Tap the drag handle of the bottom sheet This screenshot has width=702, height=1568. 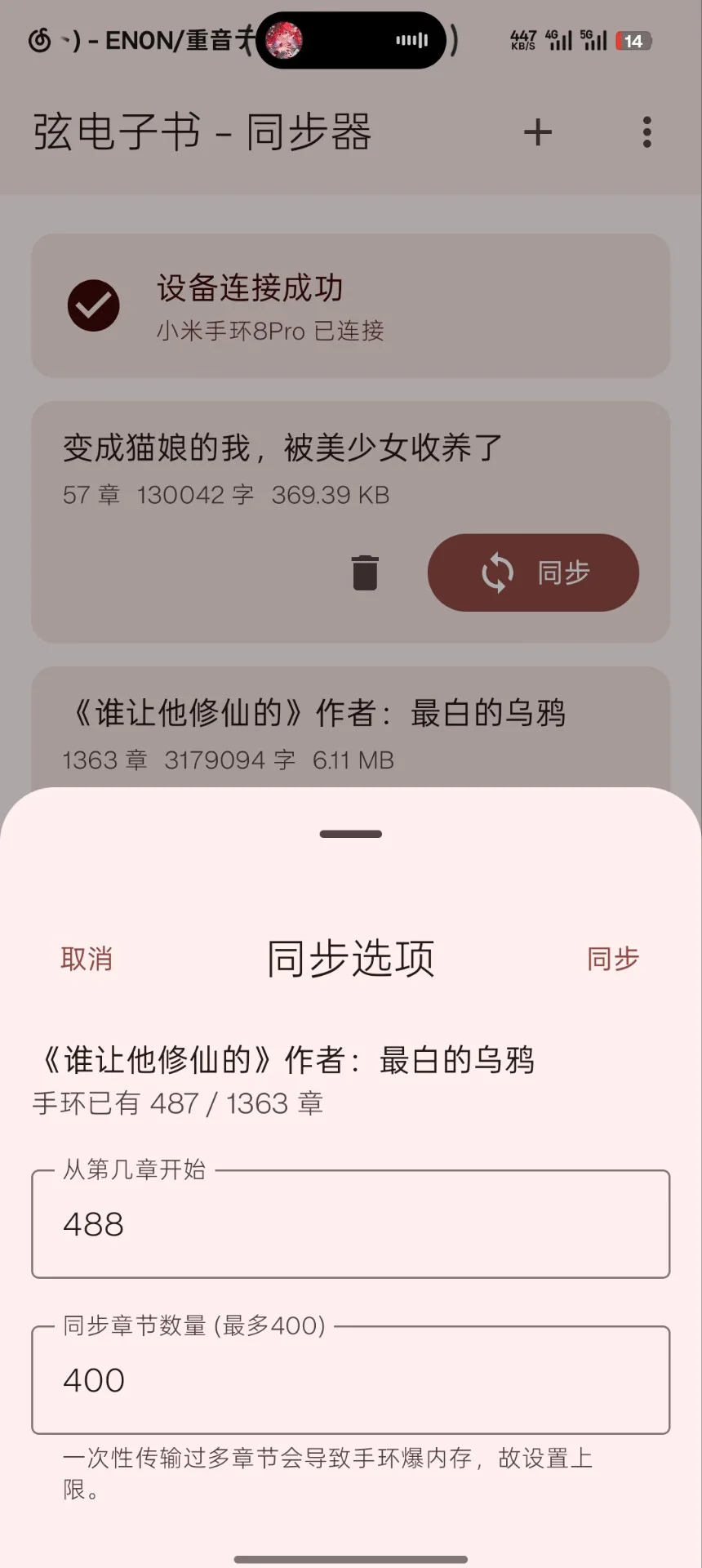coord(350,833)
